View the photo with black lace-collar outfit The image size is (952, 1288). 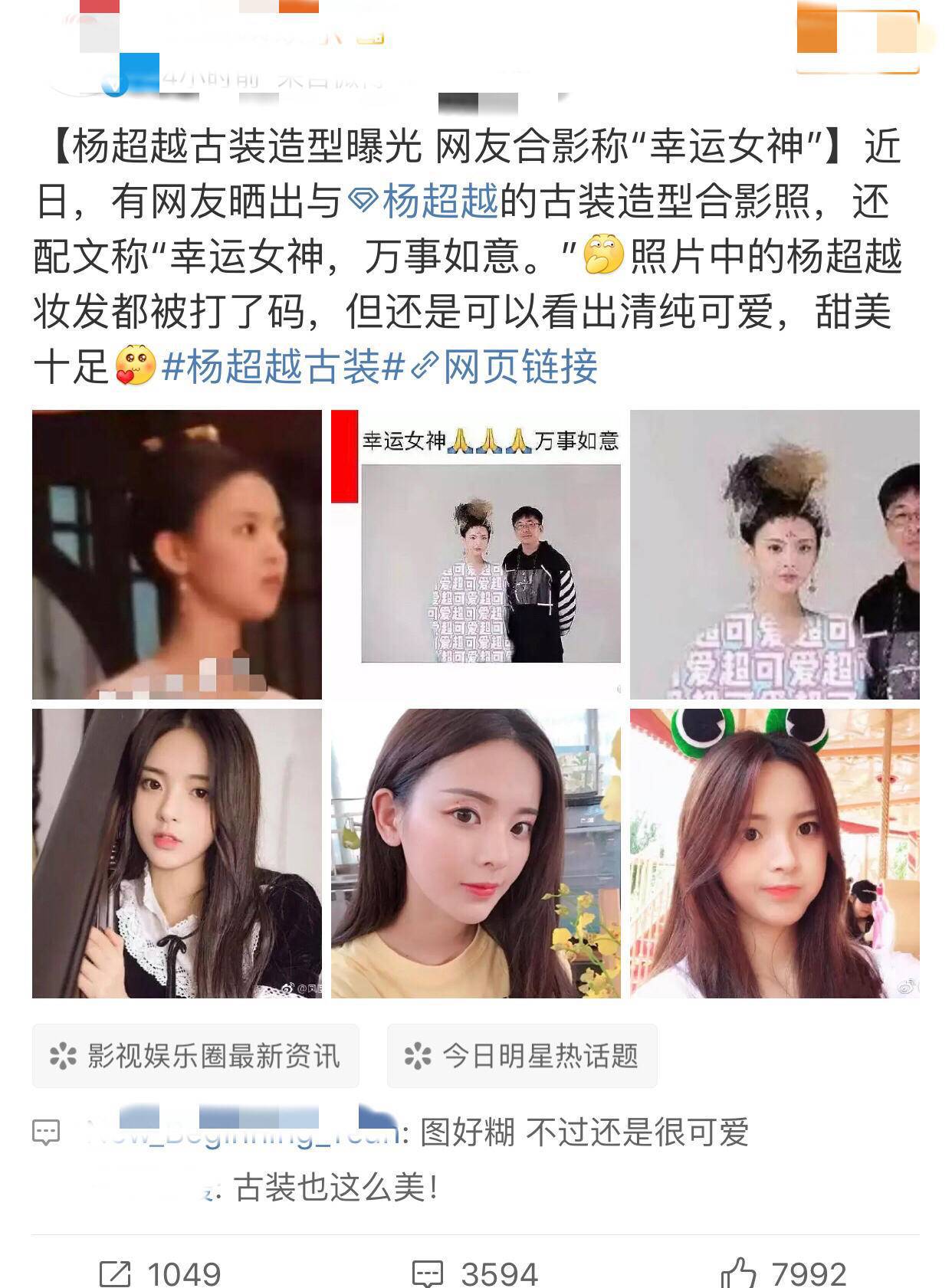point(177,853)
